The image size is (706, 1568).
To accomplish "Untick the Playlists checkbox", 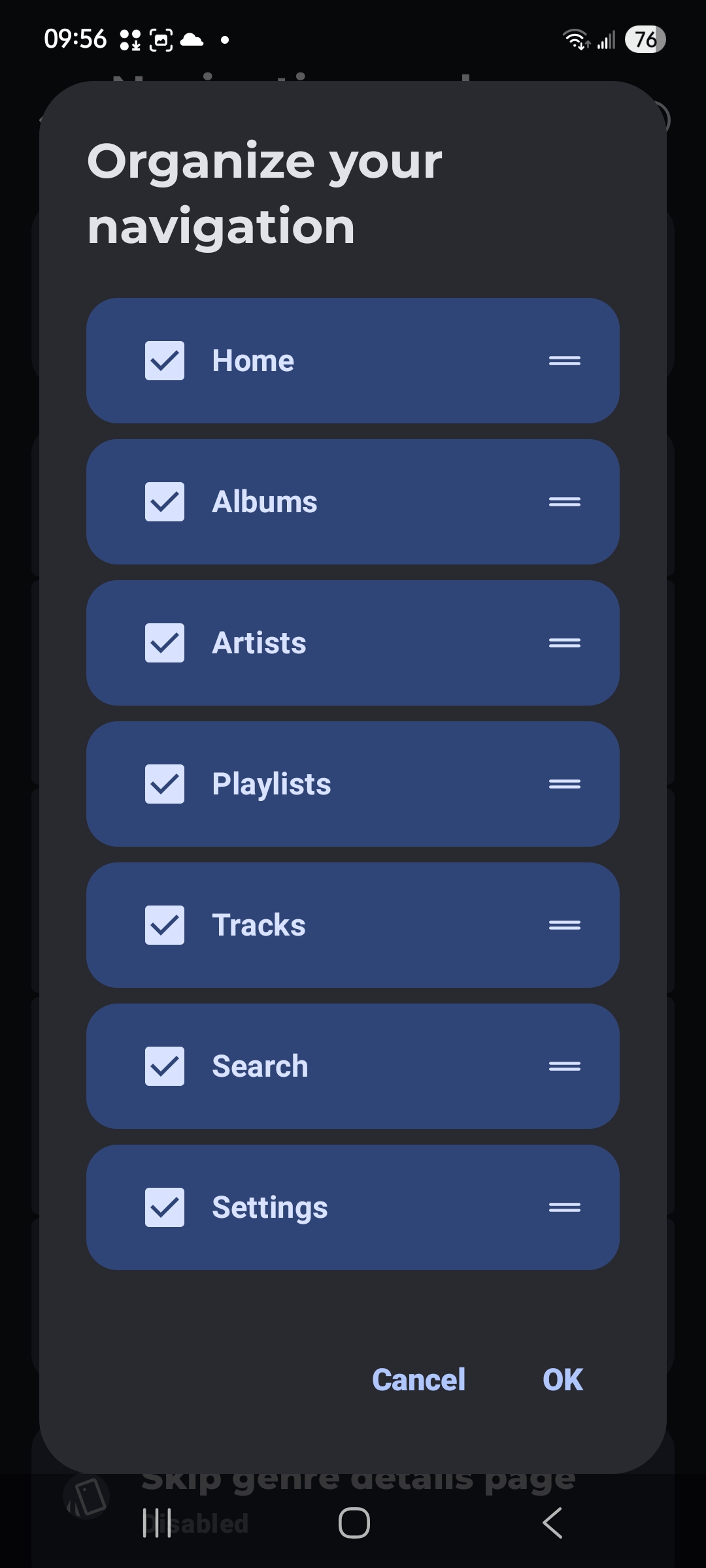I will (x=165, y=784).
